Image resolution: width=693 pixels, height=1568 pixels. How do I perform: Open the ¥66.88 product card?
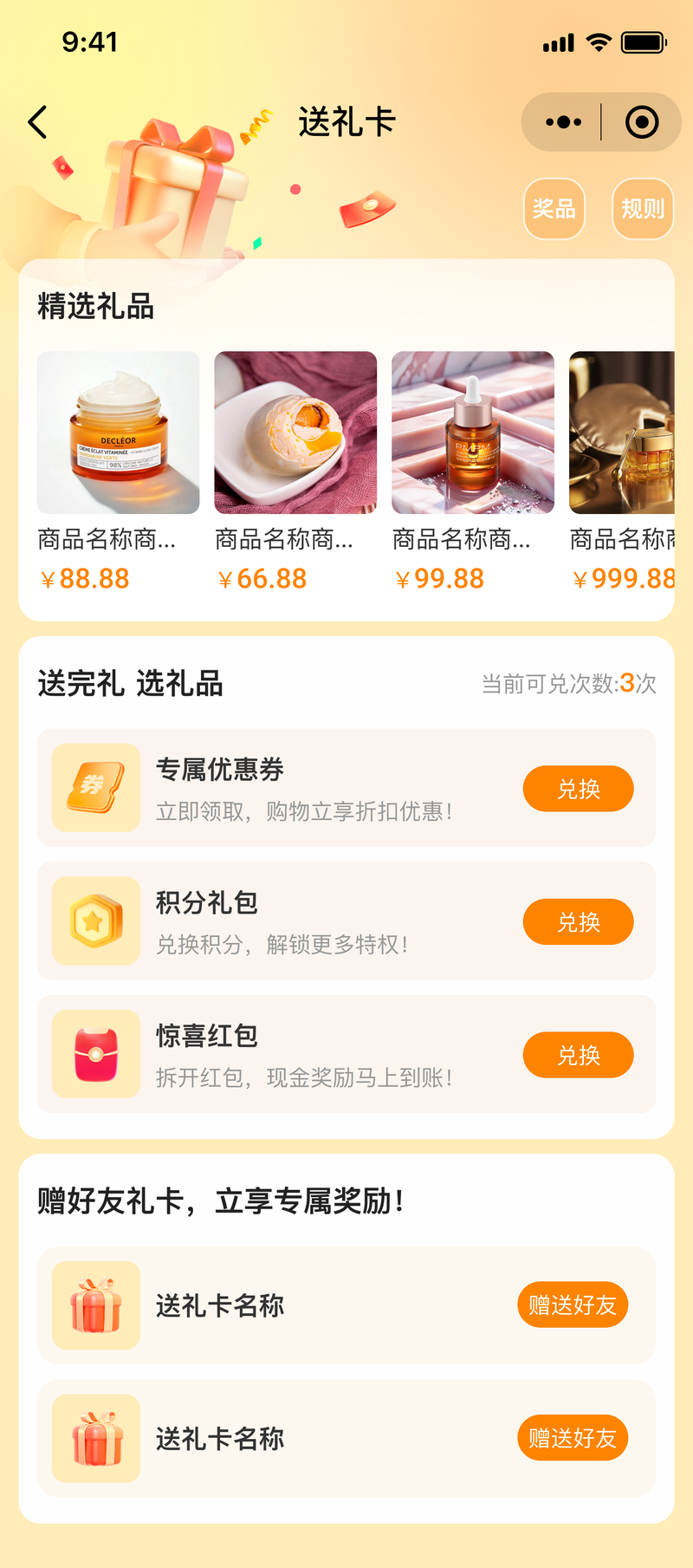(x=295, y=433)
